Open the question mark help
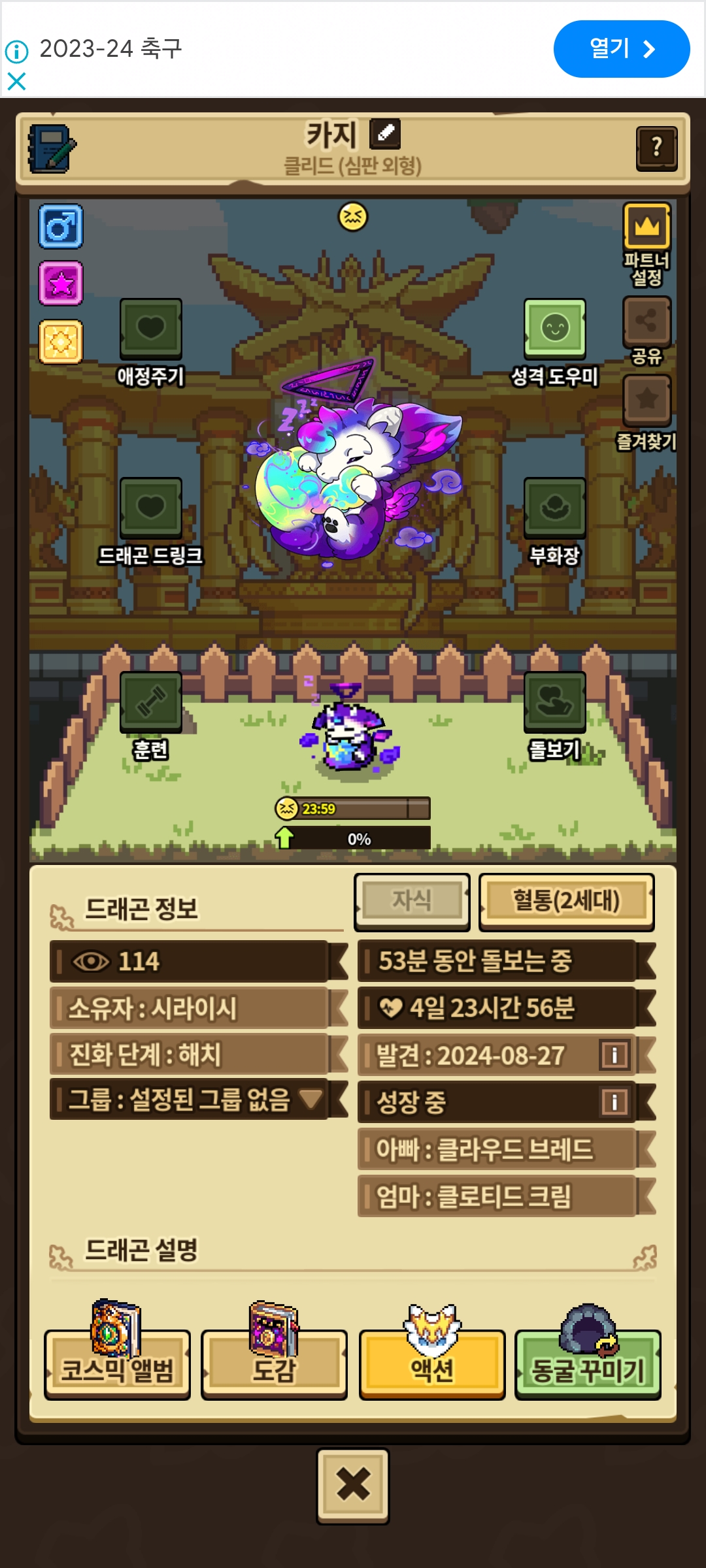The height and width of the screenshot is (1568, 706). 656,148
